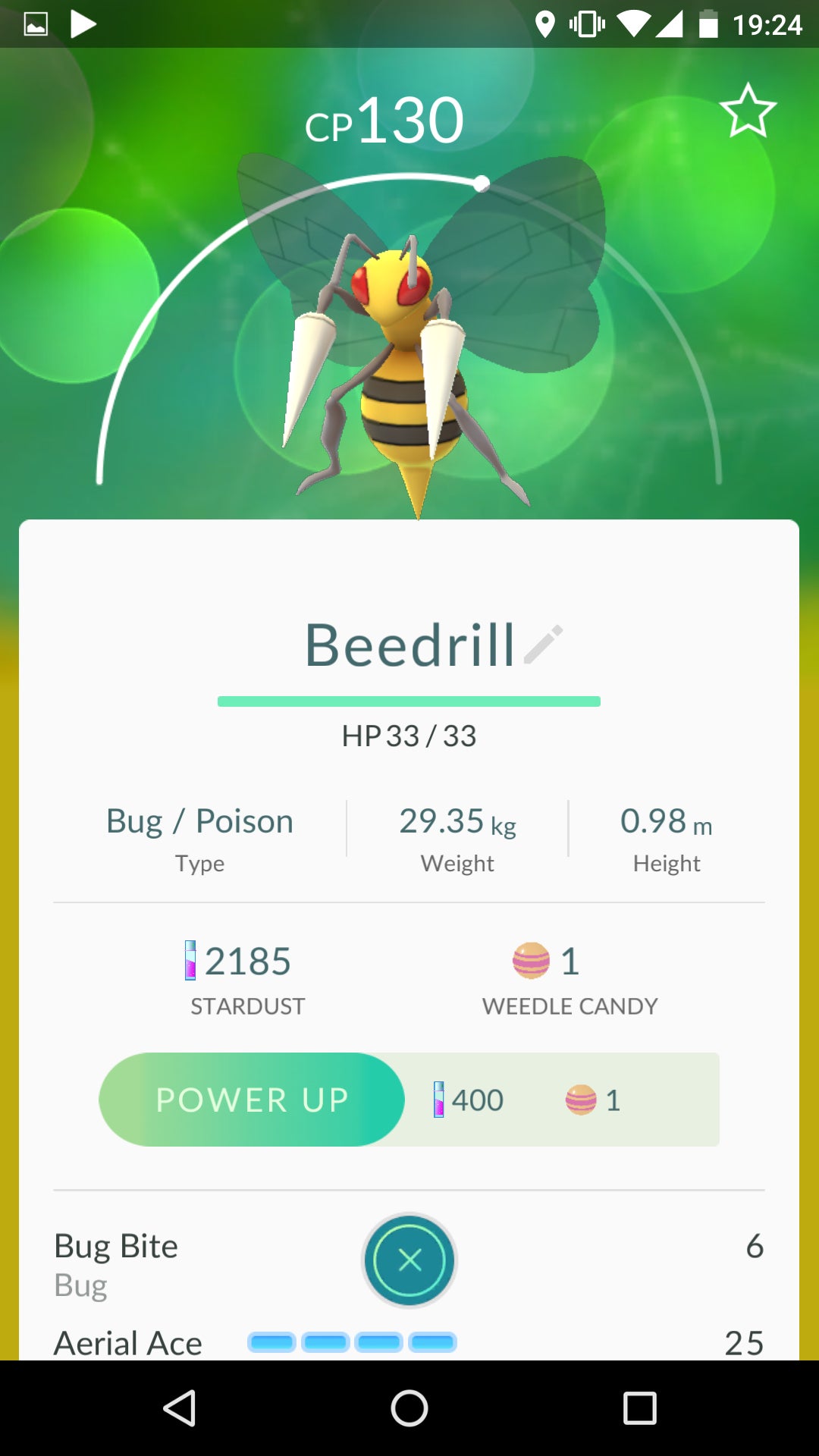
Task: Go to the home screen
Action: click(x=409, y=1409)
